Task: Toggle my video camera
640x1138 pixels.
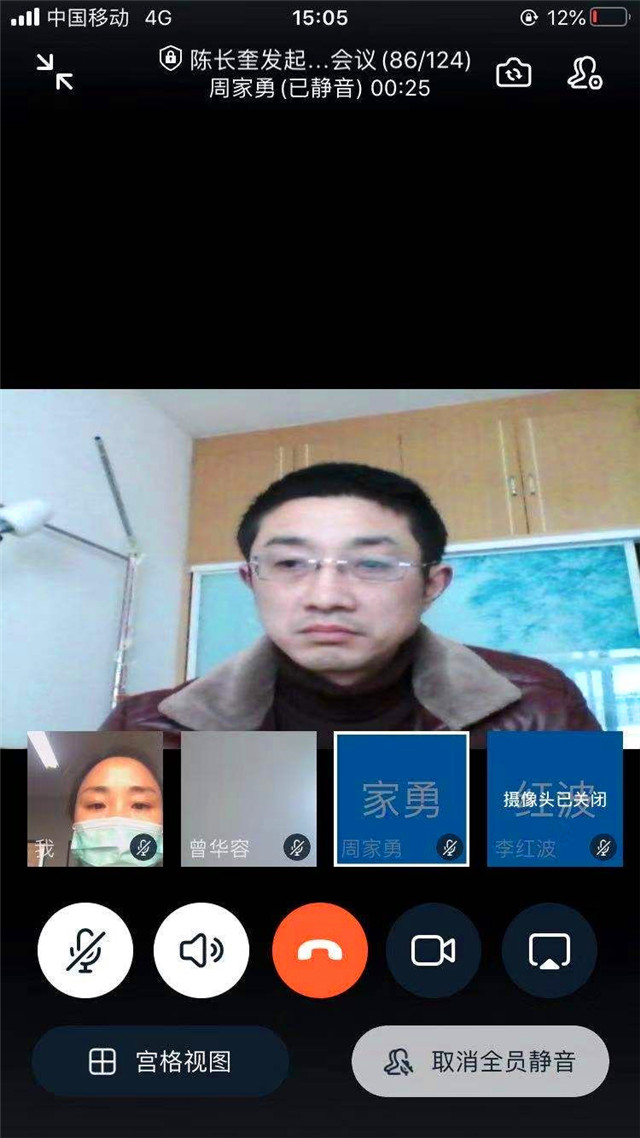Action: (433, 950)
